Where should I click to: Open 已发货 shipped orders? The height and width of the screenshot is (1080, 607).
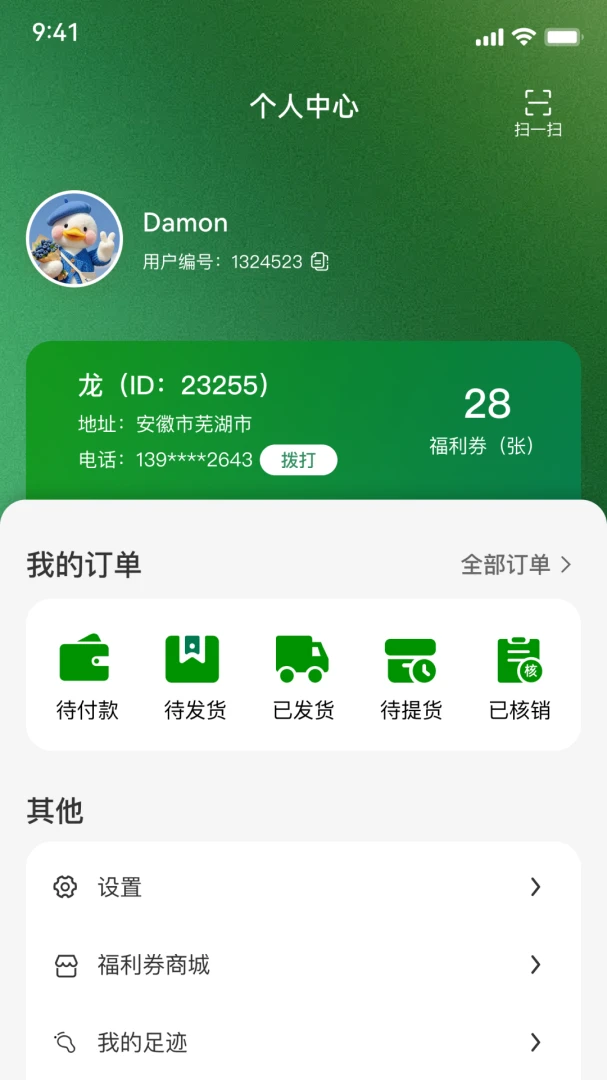pos(303,676)
